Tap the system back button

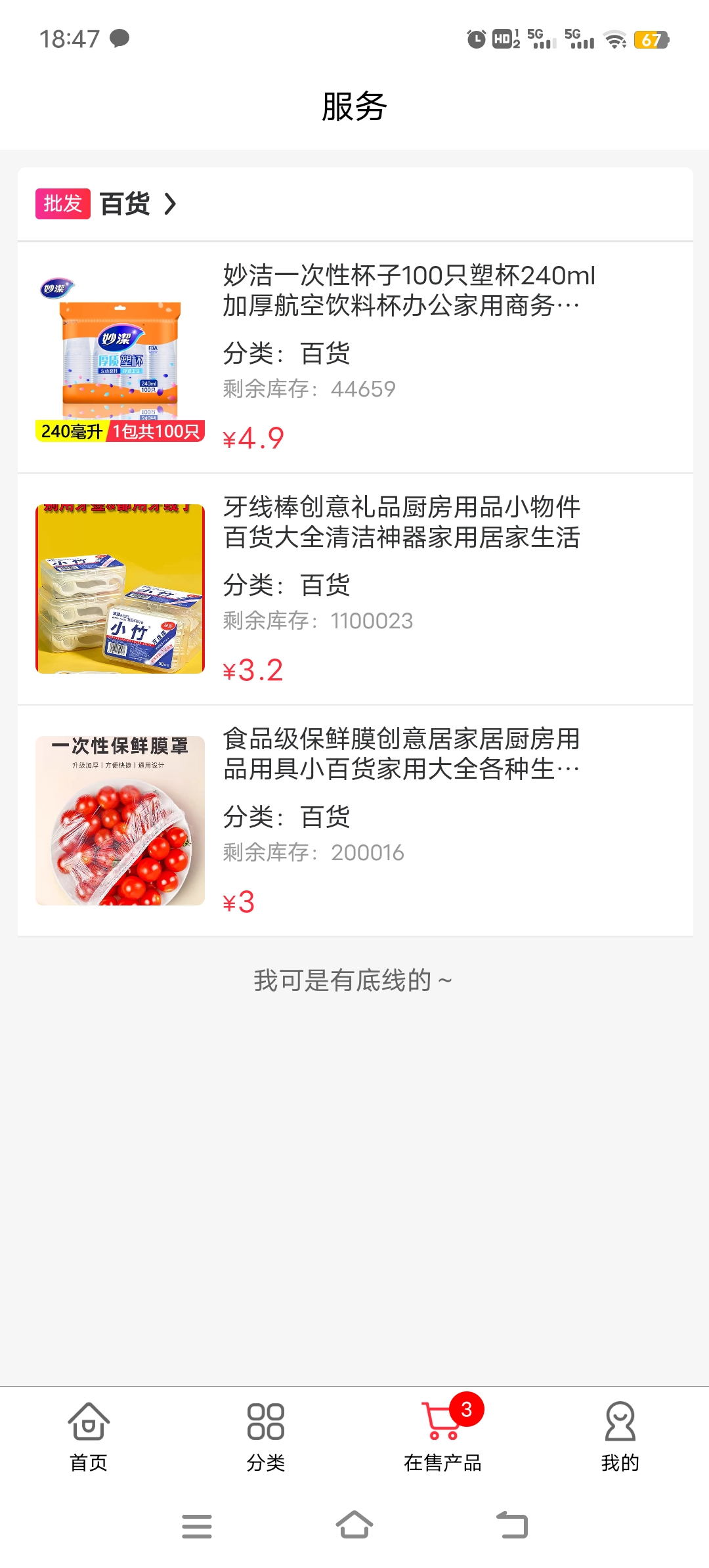click(x=512, y=1525)
